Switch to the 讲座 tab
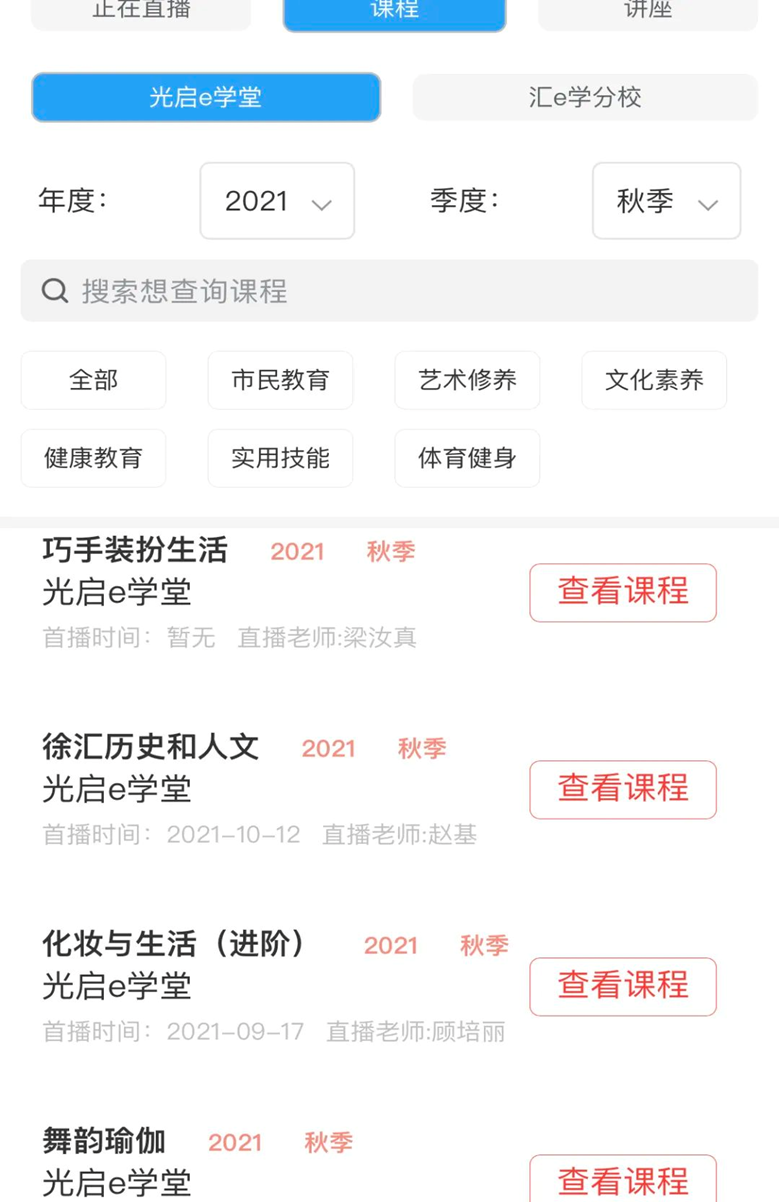Screen dimensions: 779x1202 pyautogui.click(x=647, y=13)
